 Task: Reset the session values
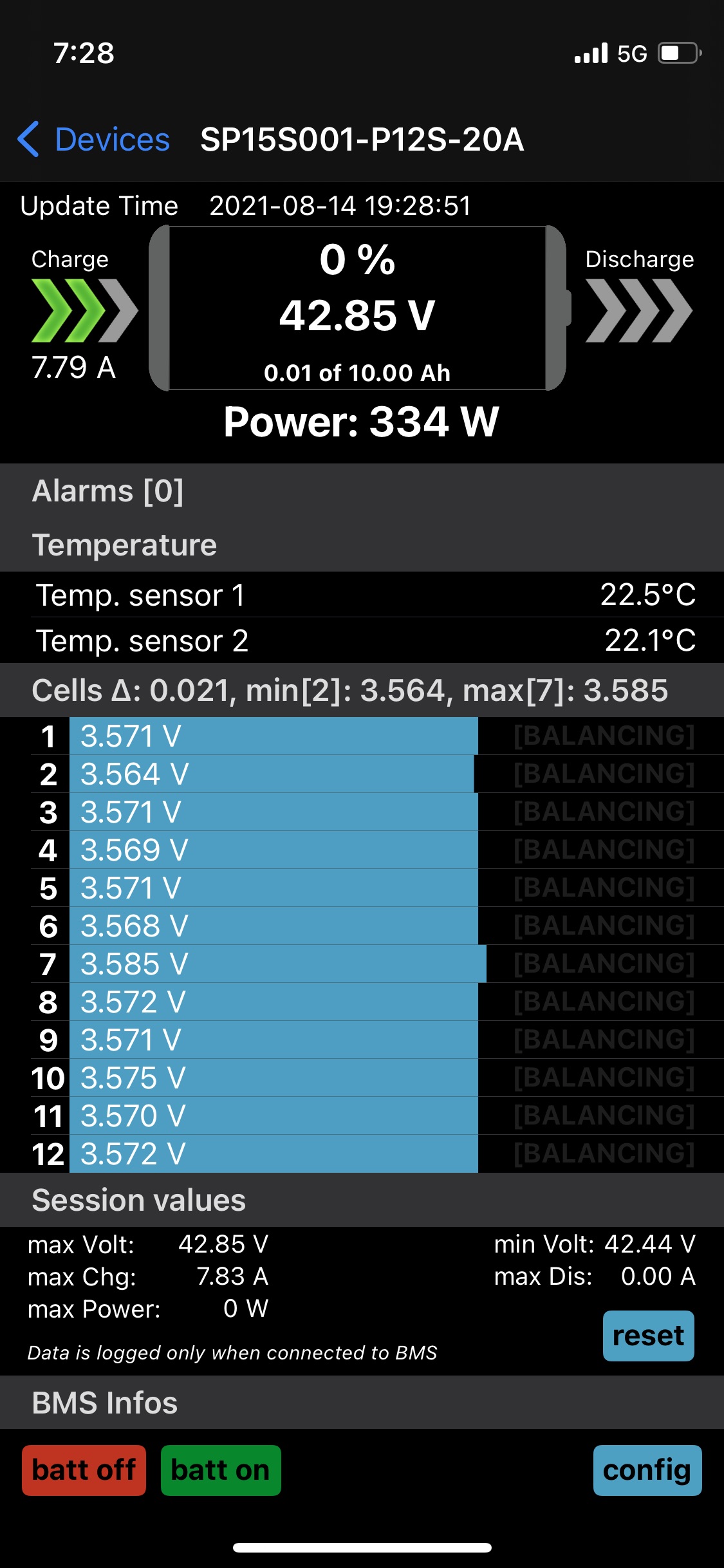648,1336
